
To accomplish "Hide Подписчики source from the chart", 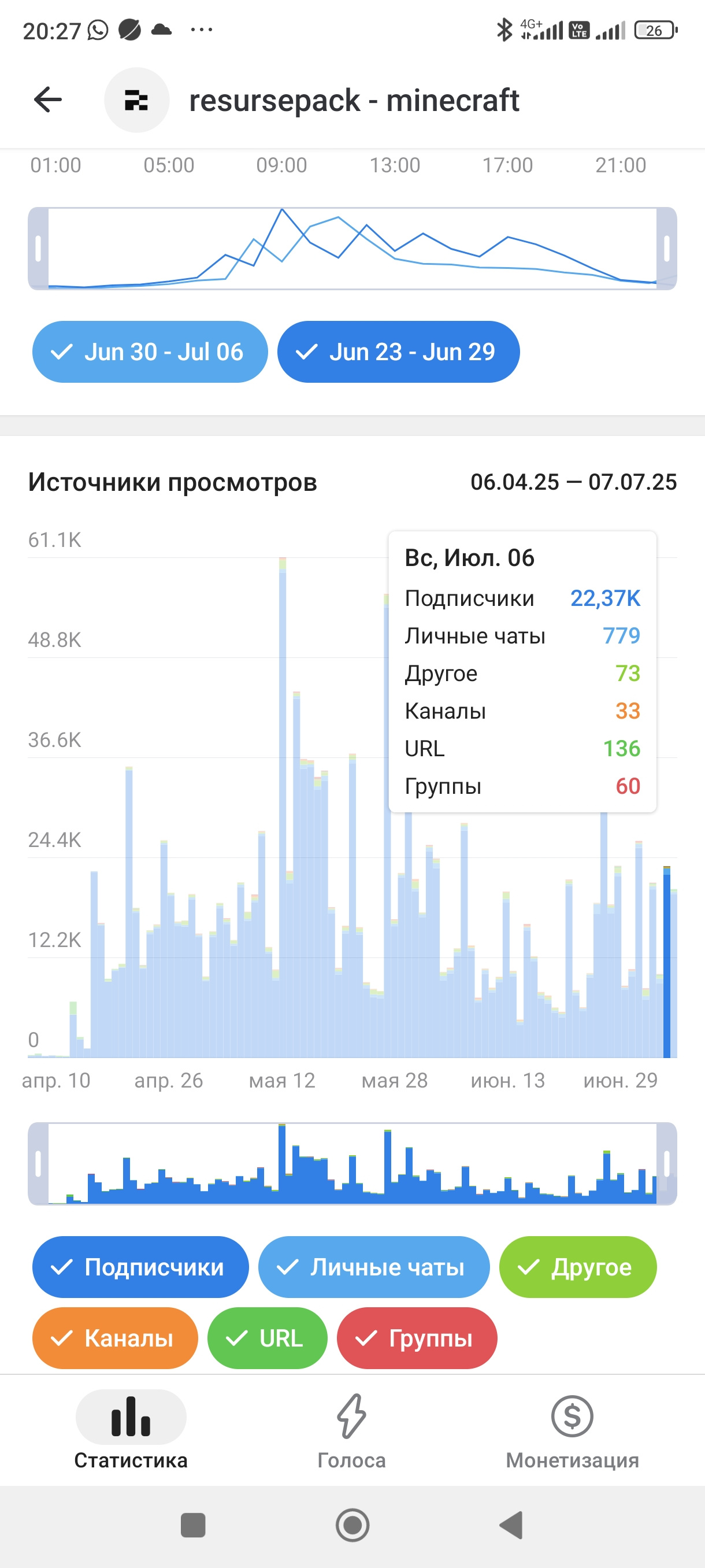I will pos(140,1267).
